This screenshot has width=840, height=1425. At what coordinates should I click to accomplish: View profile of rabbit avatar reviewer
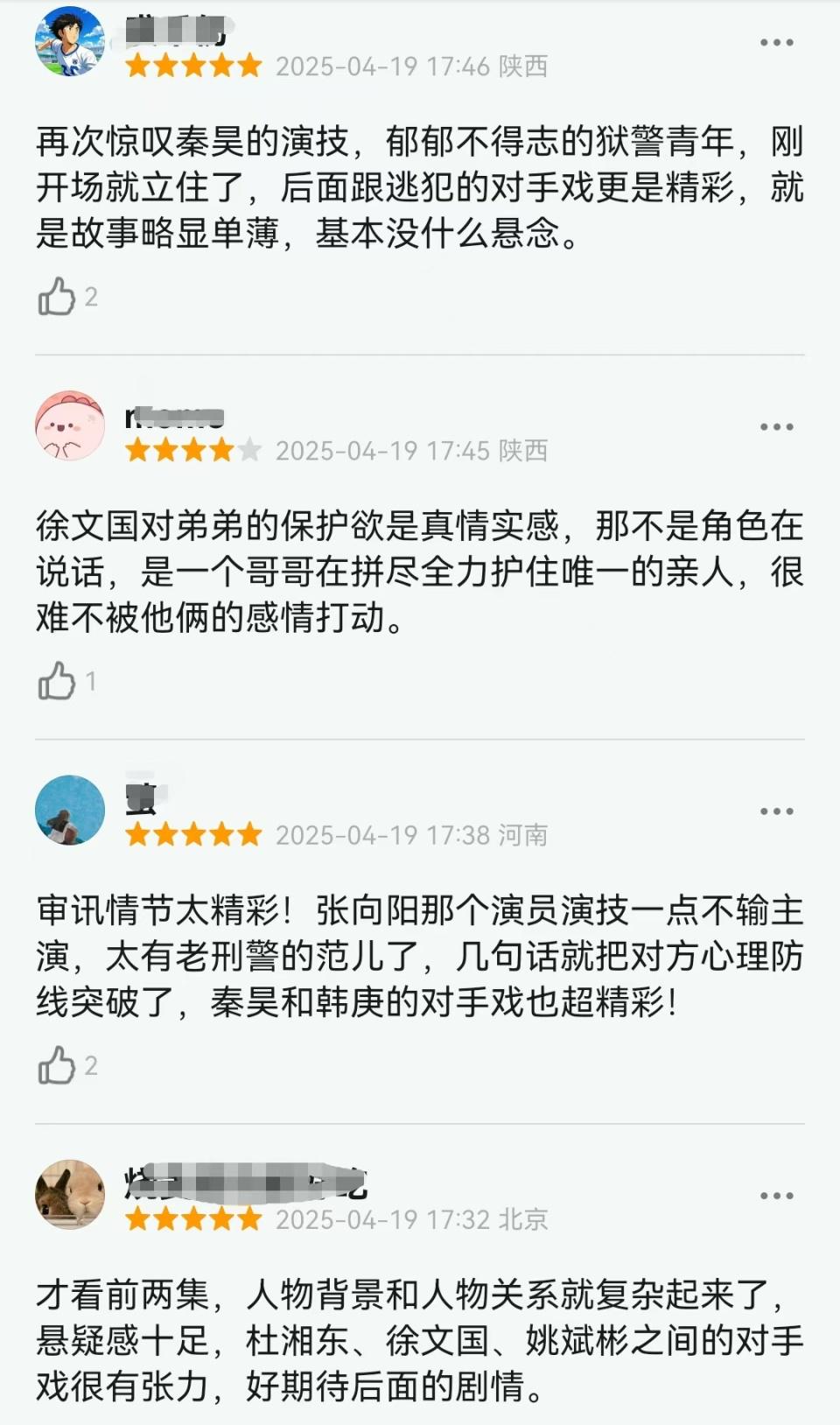(70, 1194)
